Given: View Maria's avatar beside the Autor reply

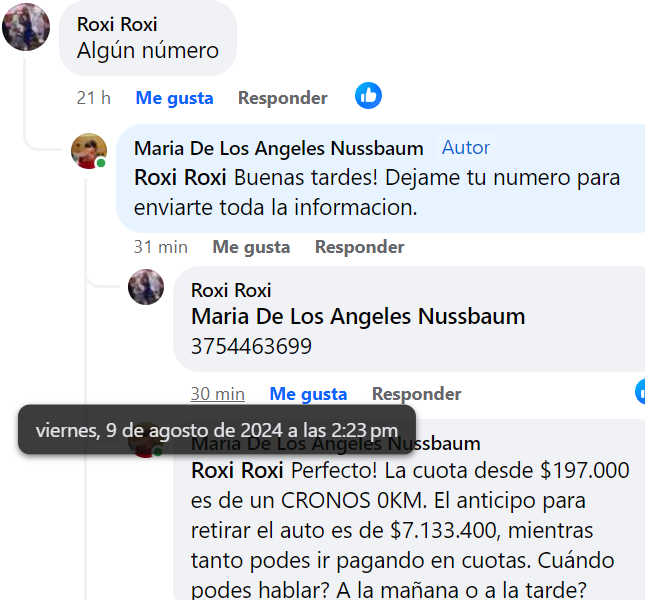Looking at the screenshot, I should coord(89,150).
